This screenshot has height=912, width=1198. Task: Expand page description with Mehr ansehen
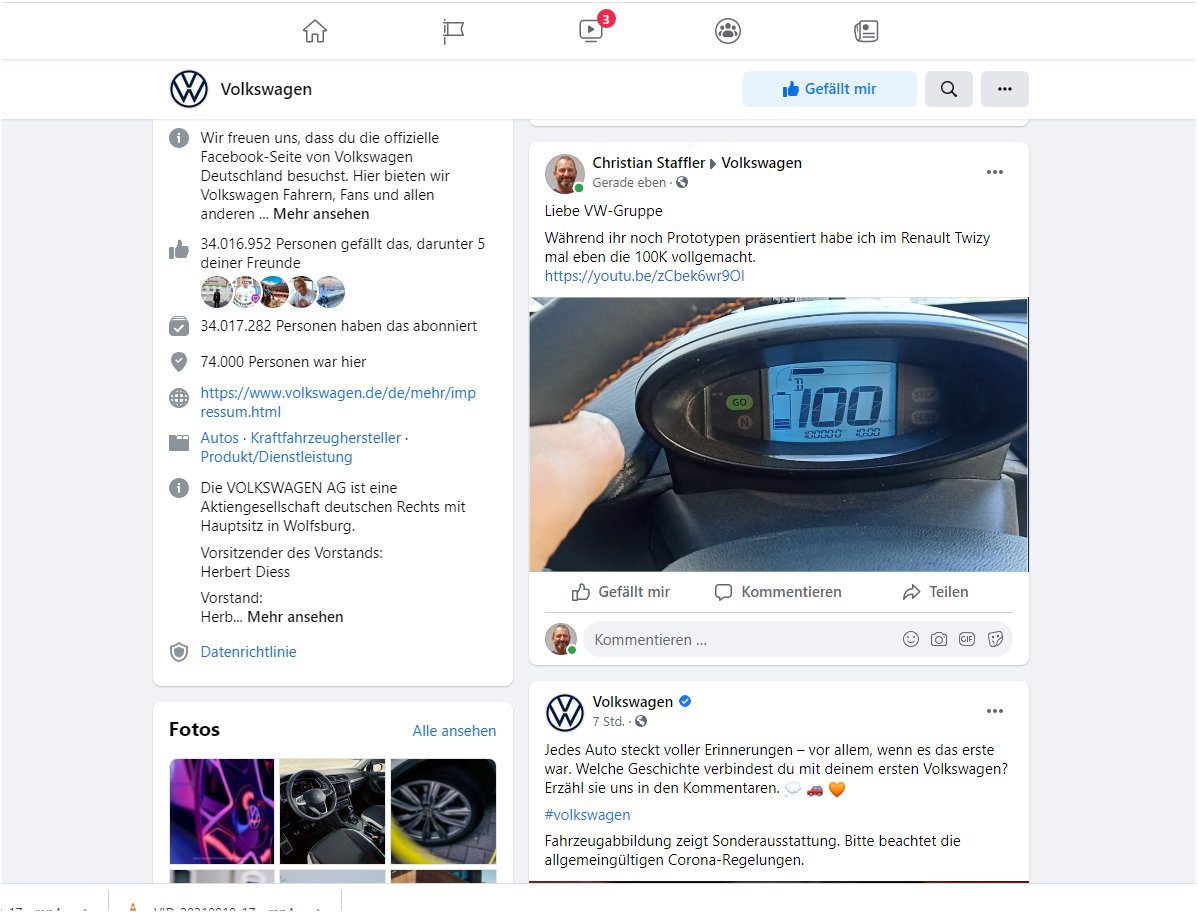tap(321, 214)
